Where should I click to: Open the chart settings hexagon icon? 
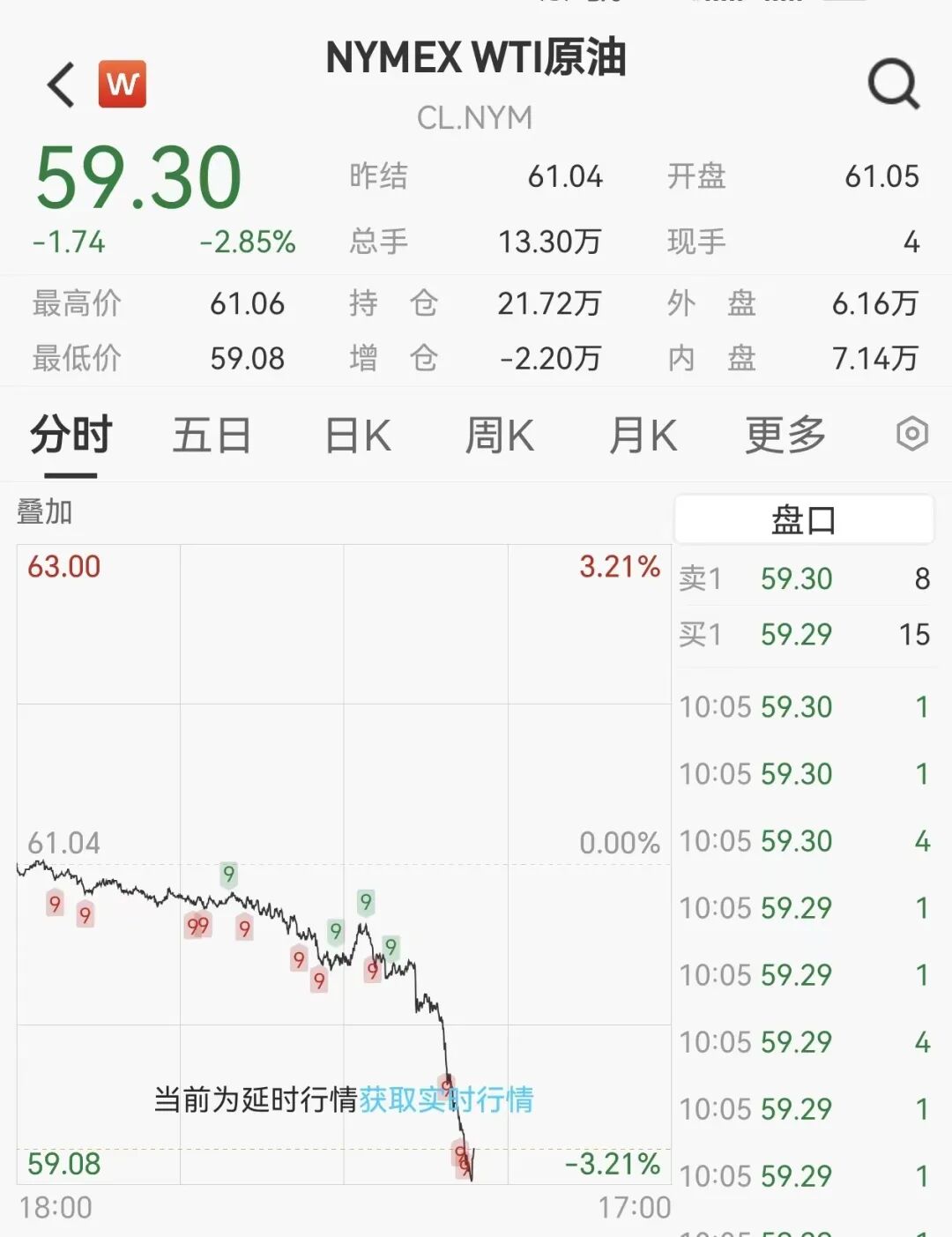click(912, 434)
